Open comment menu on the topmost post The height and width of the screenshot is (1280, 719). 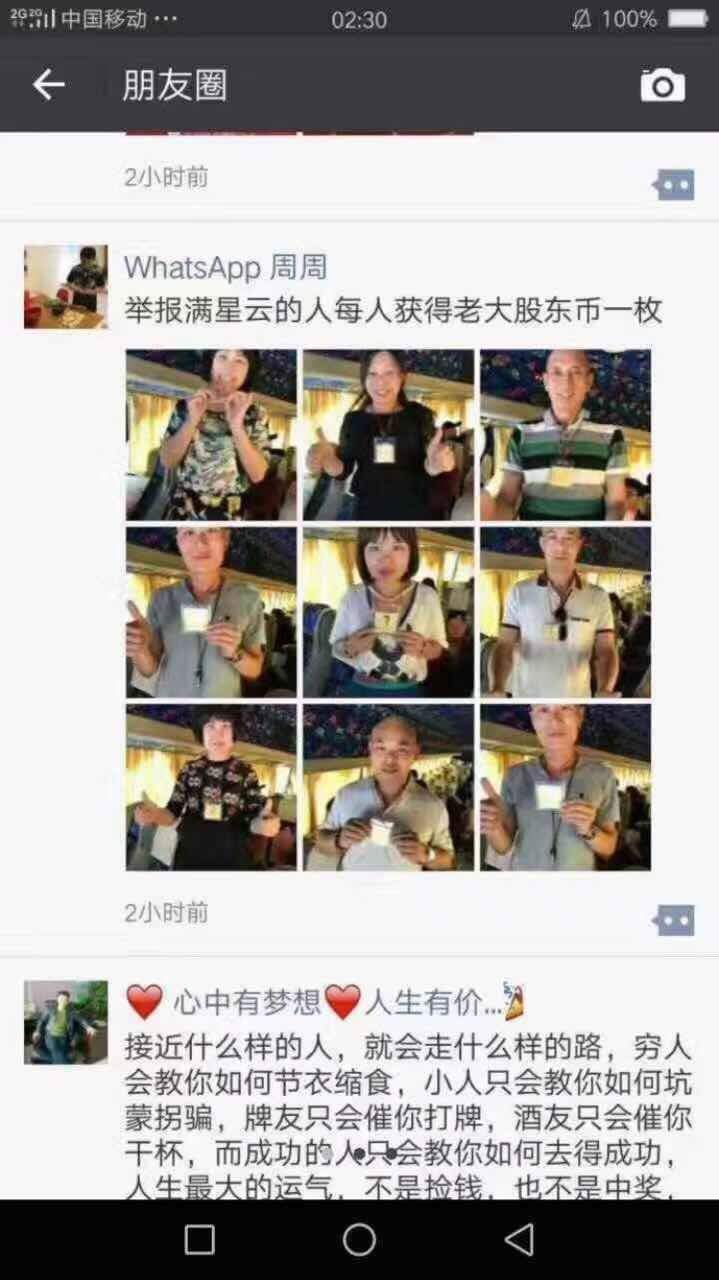pos(673,184)
